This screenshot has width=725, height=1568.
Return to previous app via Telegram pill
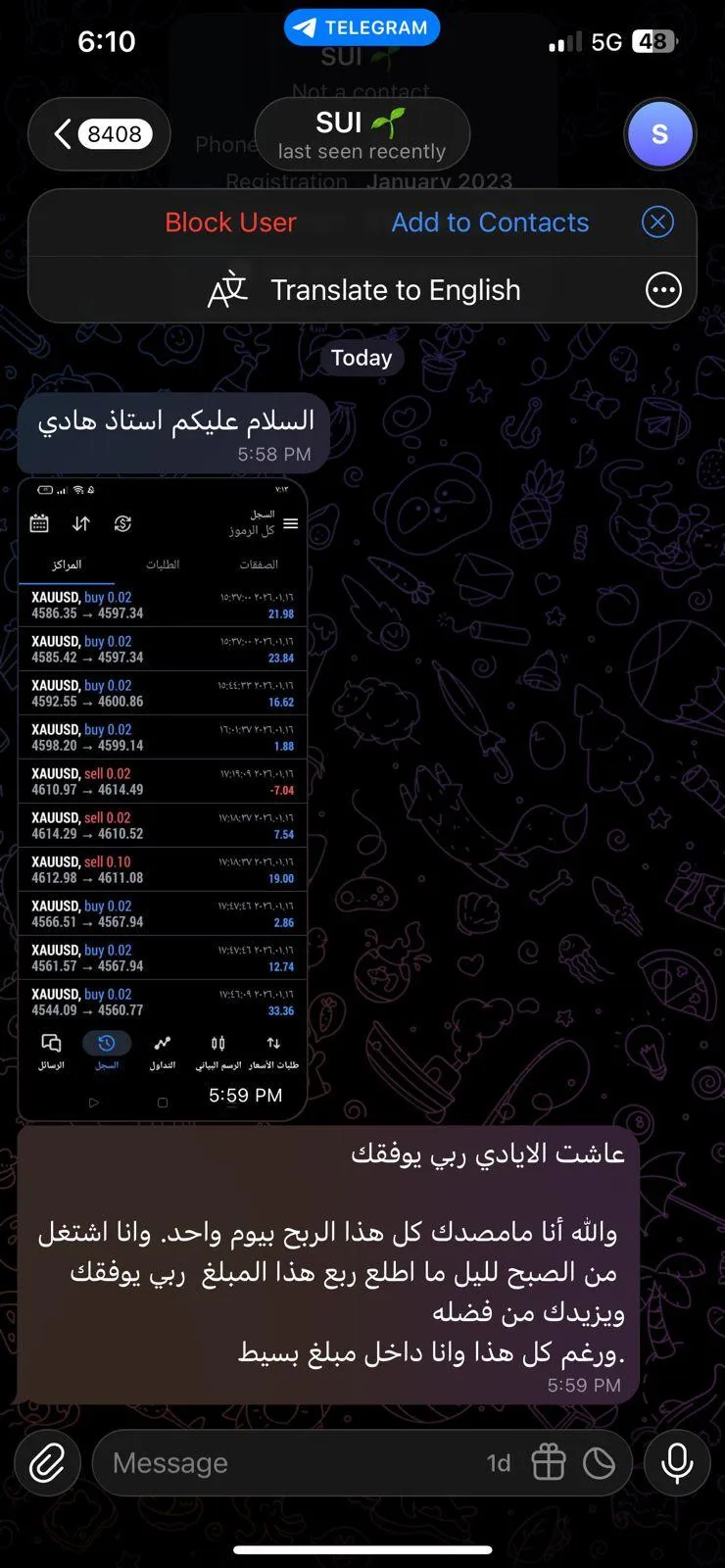pyautogui.click(x=362, y=27)
